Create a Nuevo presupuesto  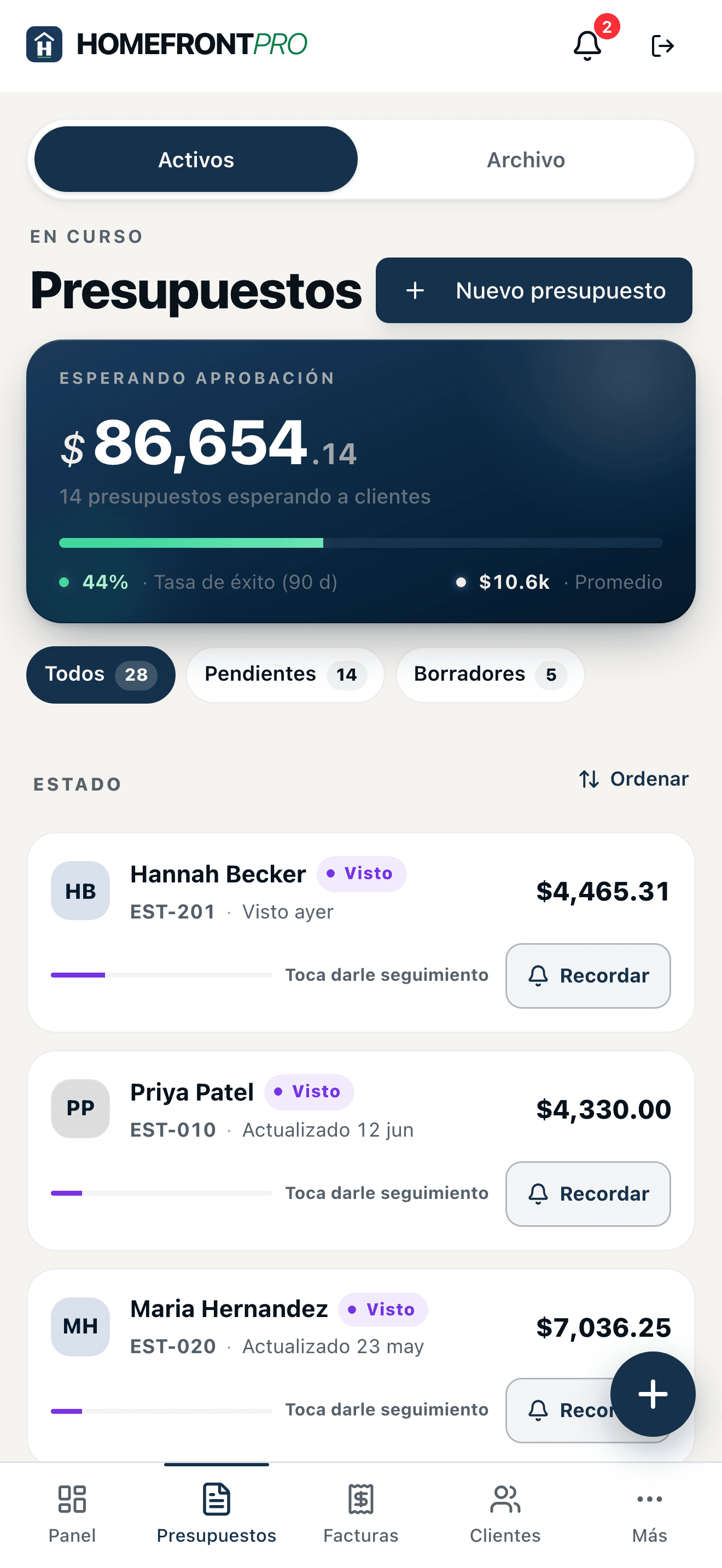[x=534, y=290]
